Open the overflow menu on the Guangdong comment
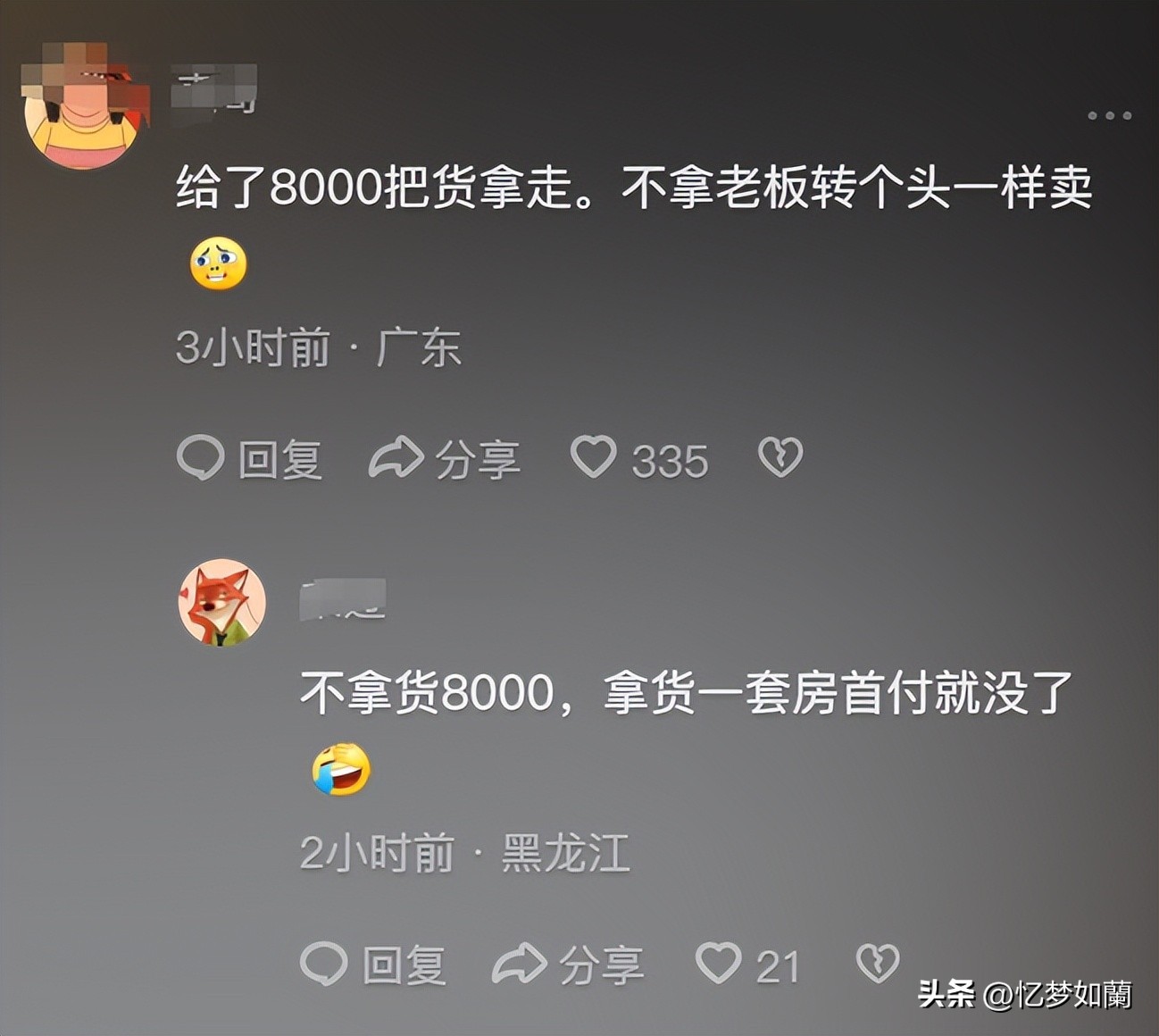This screenshot has width=1159, height=1036. click(1109, 115)
